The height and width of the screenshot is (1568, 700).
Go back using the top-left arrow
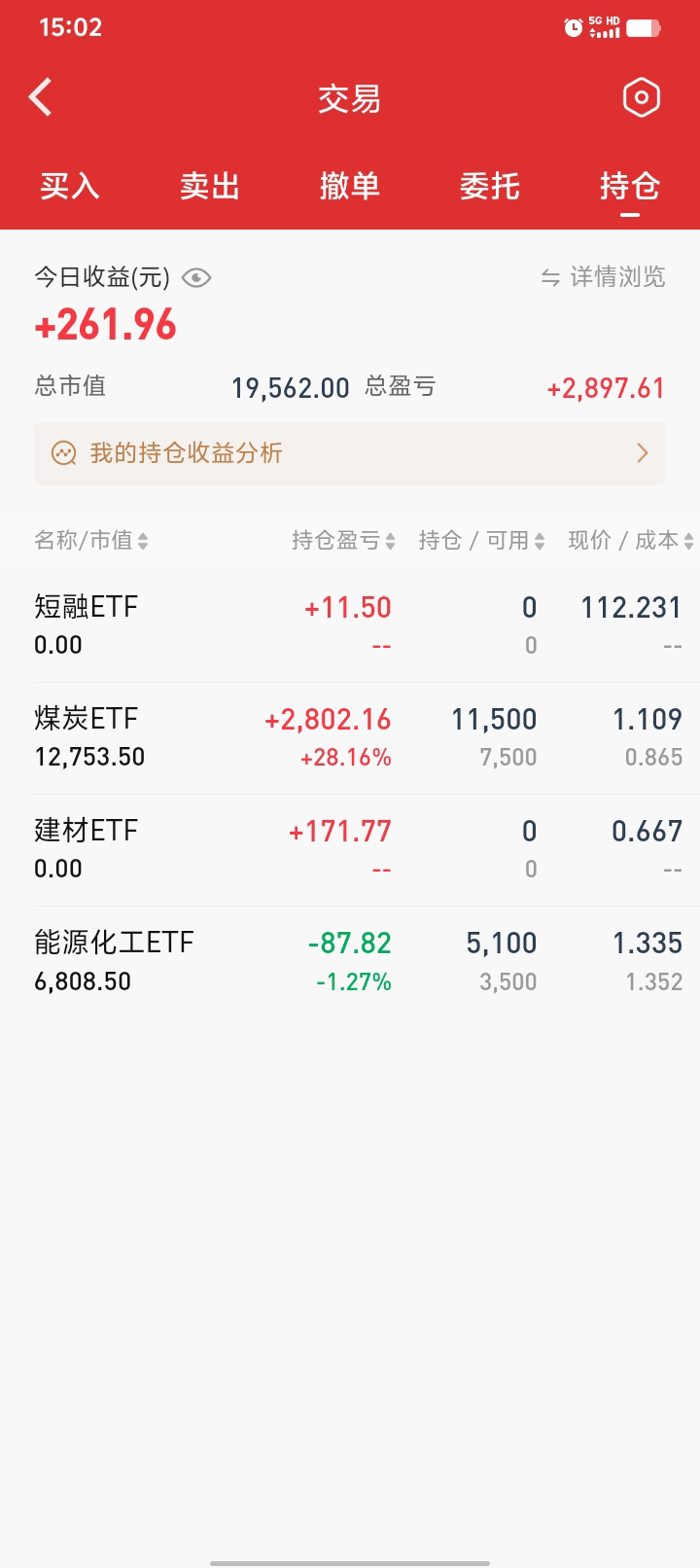point(41,98)
